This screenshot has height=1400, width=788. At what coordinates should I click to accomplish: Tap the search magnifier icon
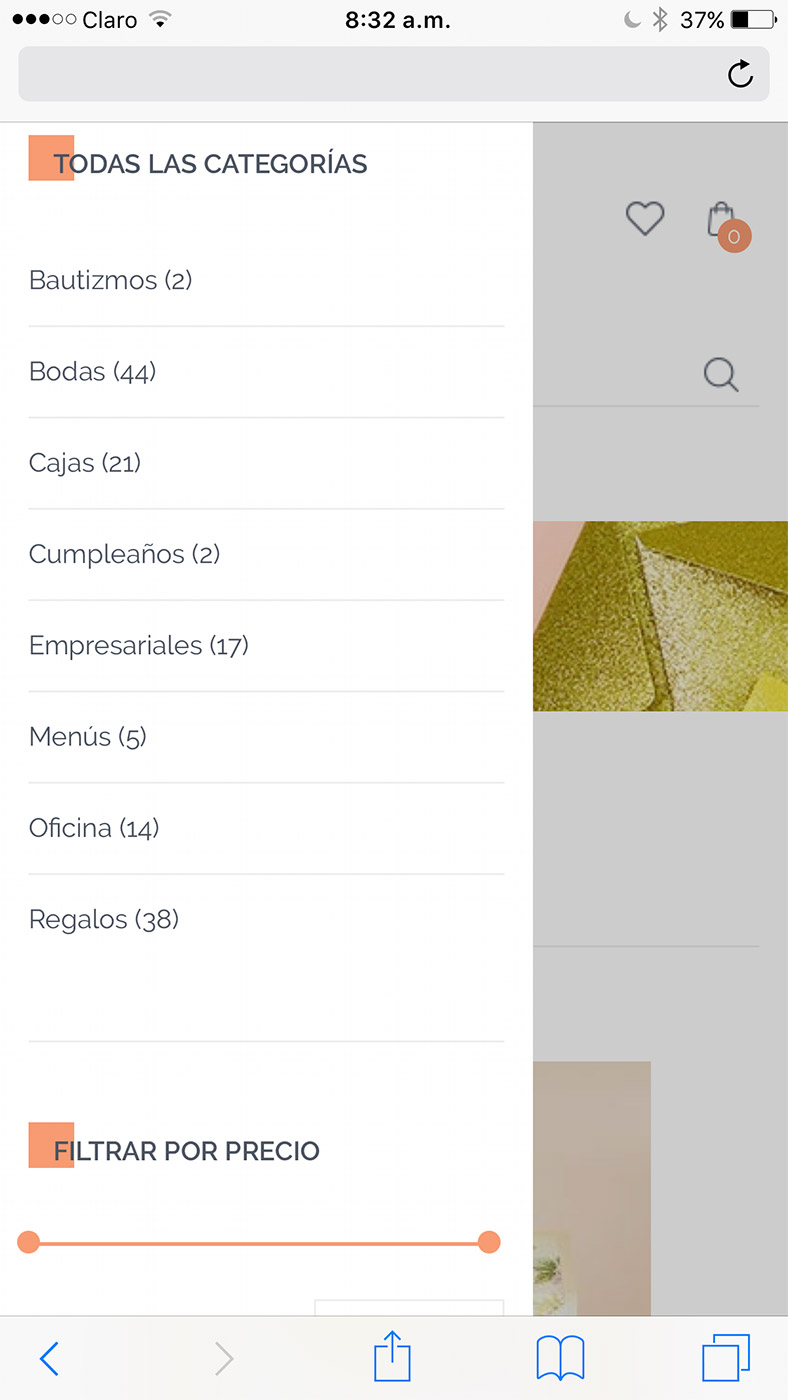721,375
